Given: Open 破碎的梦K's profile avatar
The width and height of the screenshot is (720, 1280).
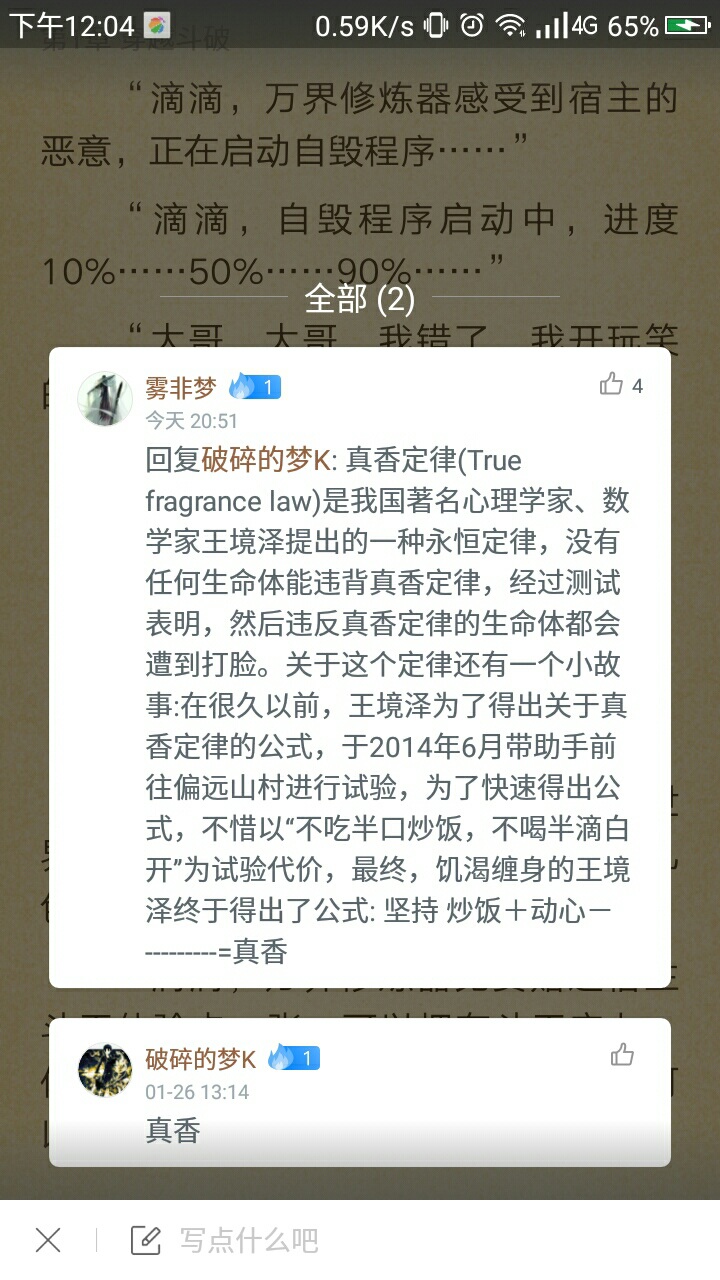Looking at the screenshot, I should point(105,1070).
